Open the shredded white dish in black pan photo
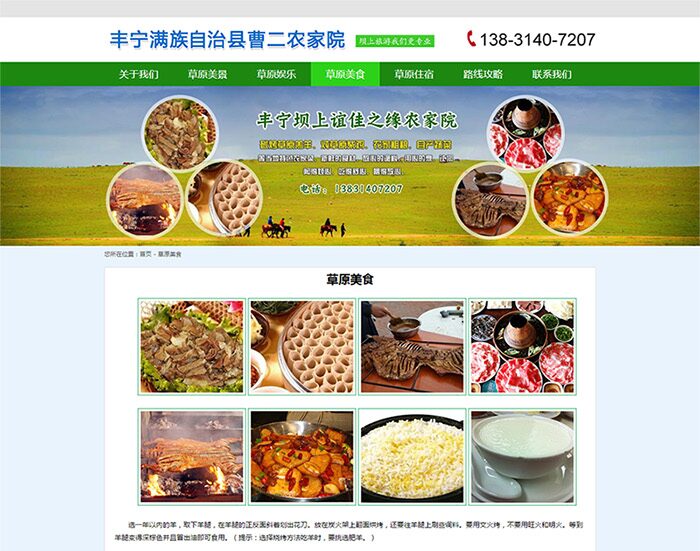The image size is (700, 551). (412, 456)
